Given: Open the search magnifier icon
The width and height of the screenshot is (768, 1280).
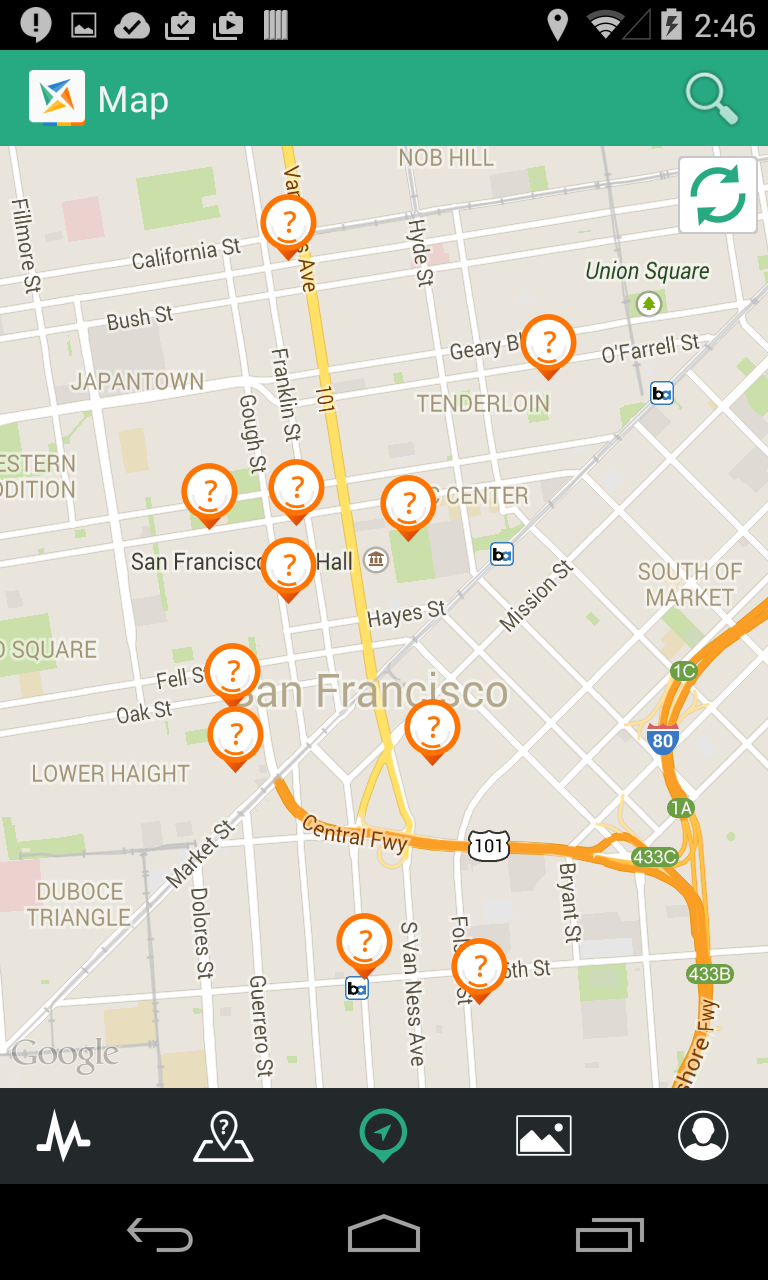Looking at the screenshot, I should 711,98.
